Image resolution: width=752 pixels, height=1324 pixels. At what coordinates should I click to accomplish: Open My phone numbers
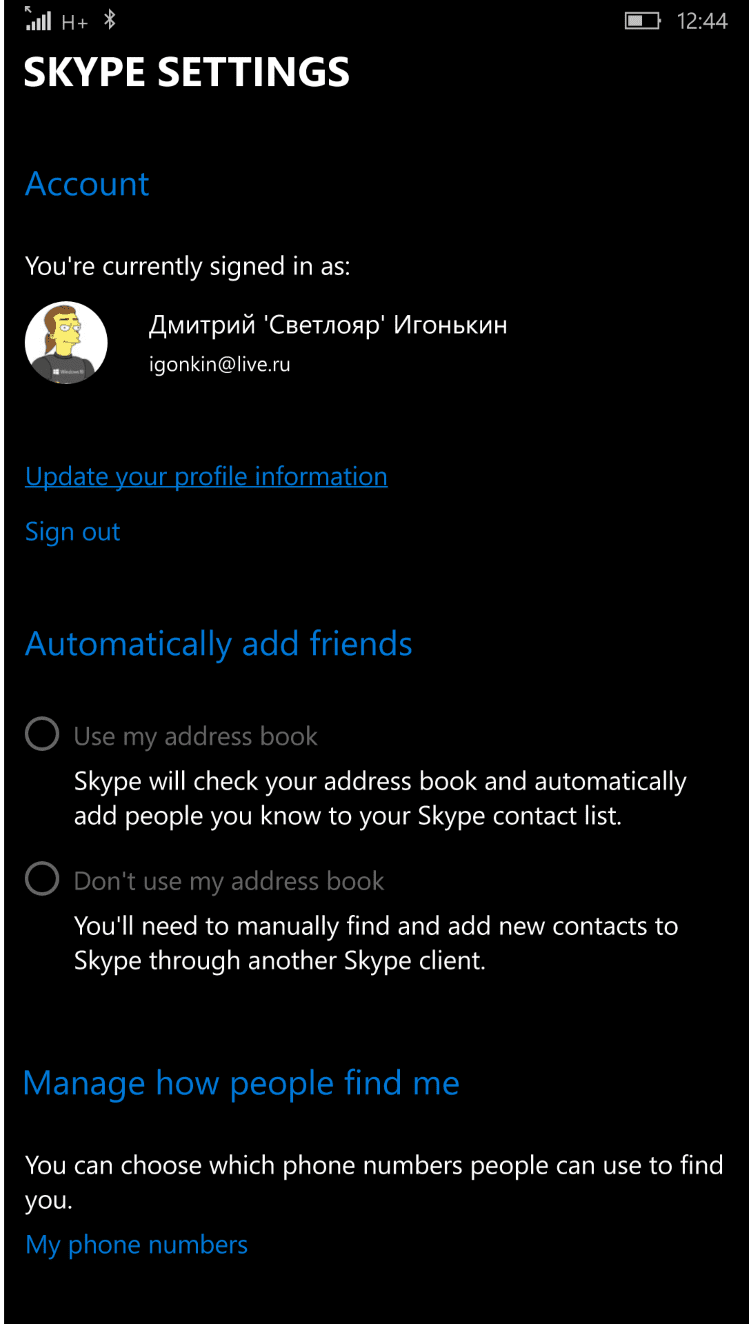136,1245
